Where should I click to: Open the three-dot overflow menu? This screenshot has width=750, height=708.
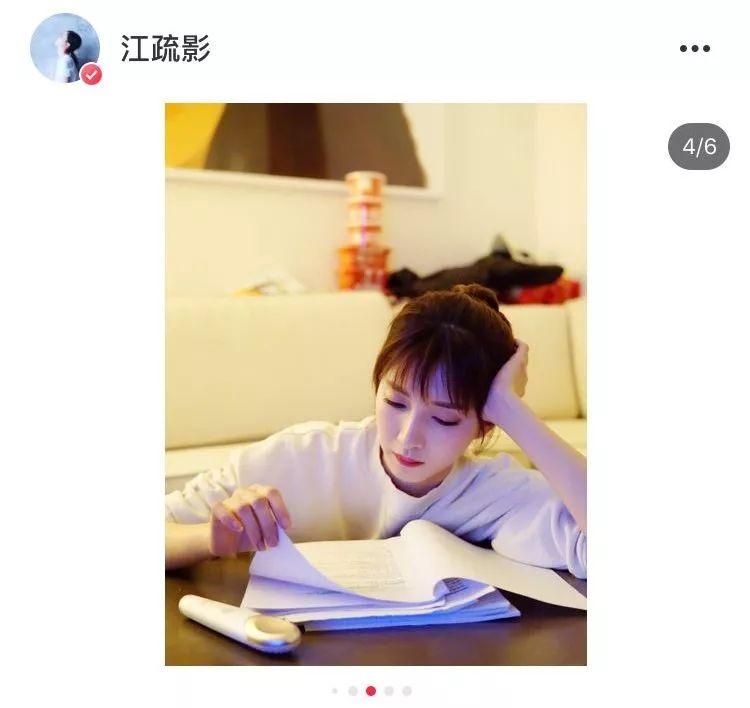[695, 48]
